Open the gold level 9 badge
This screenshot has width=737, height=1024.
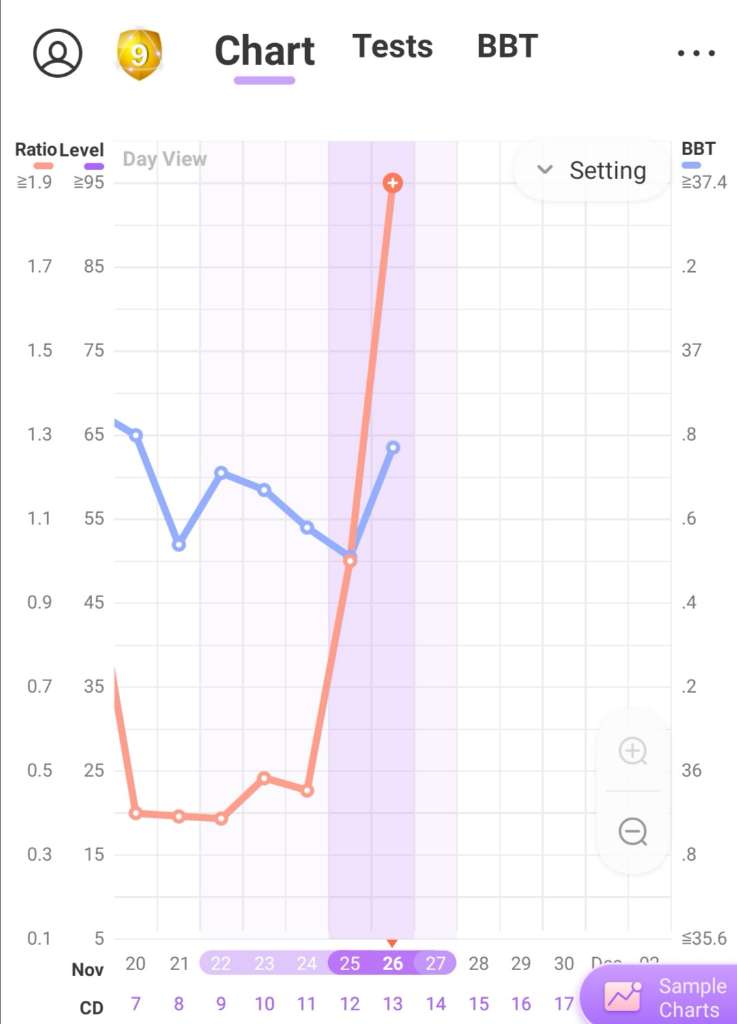pos(139,53)
